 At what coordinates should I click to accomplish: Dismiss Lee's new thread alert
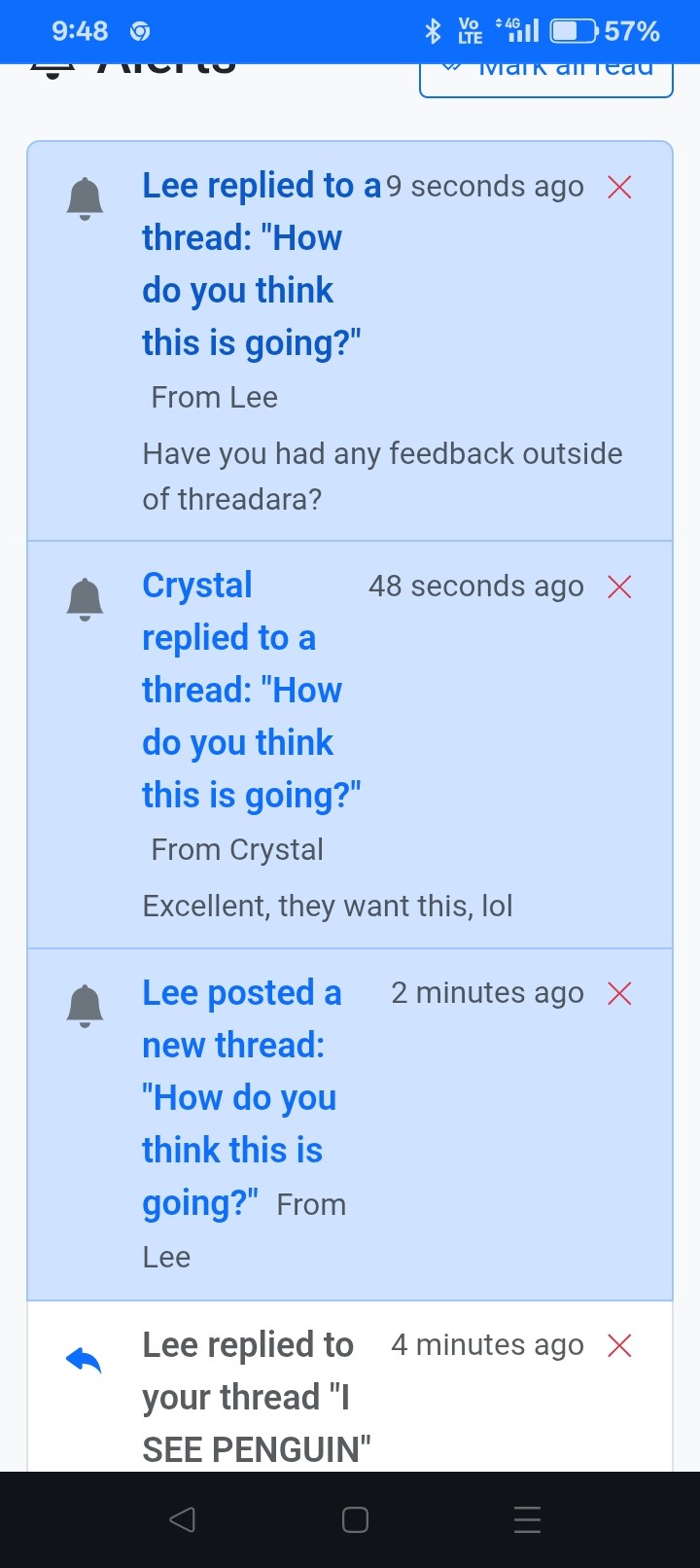click(x=619, y=993)
